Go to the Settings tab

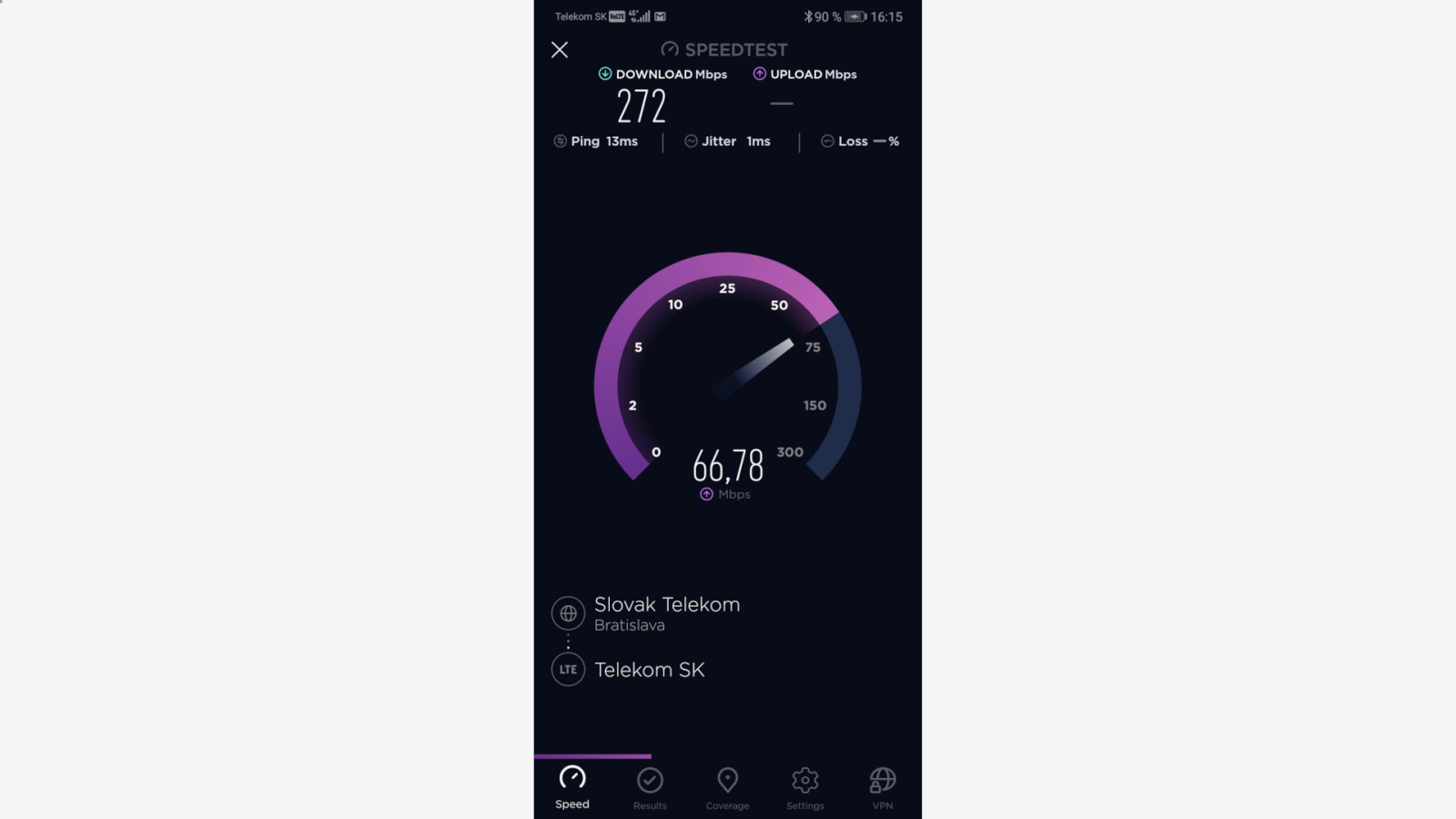tap(804, 787)
